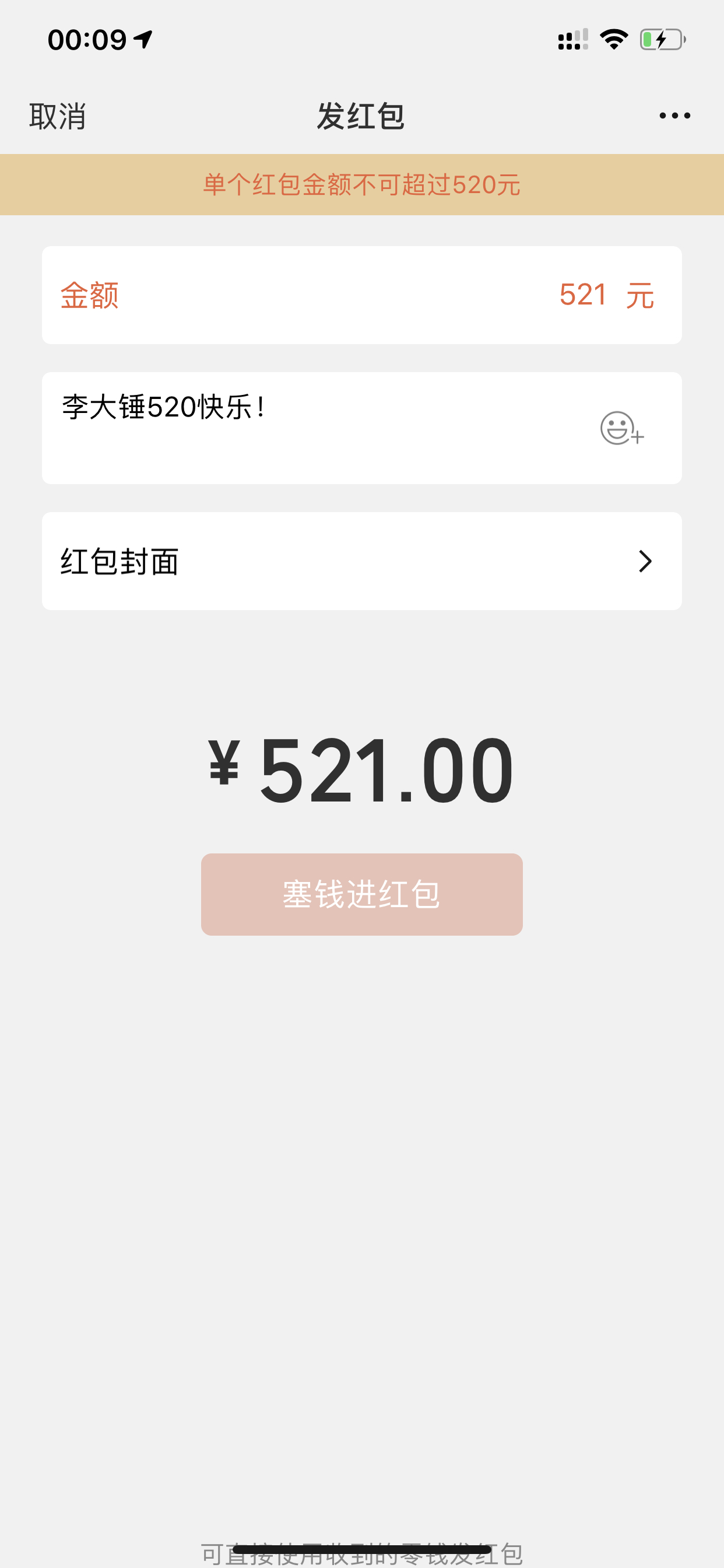
Task: Edit the 金额 amount field
Action: point(361,295)
